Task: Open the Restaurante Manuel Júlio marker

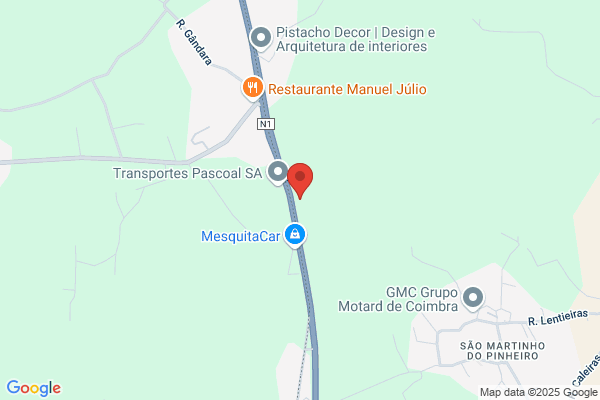Action: click(x=252, y=89)
